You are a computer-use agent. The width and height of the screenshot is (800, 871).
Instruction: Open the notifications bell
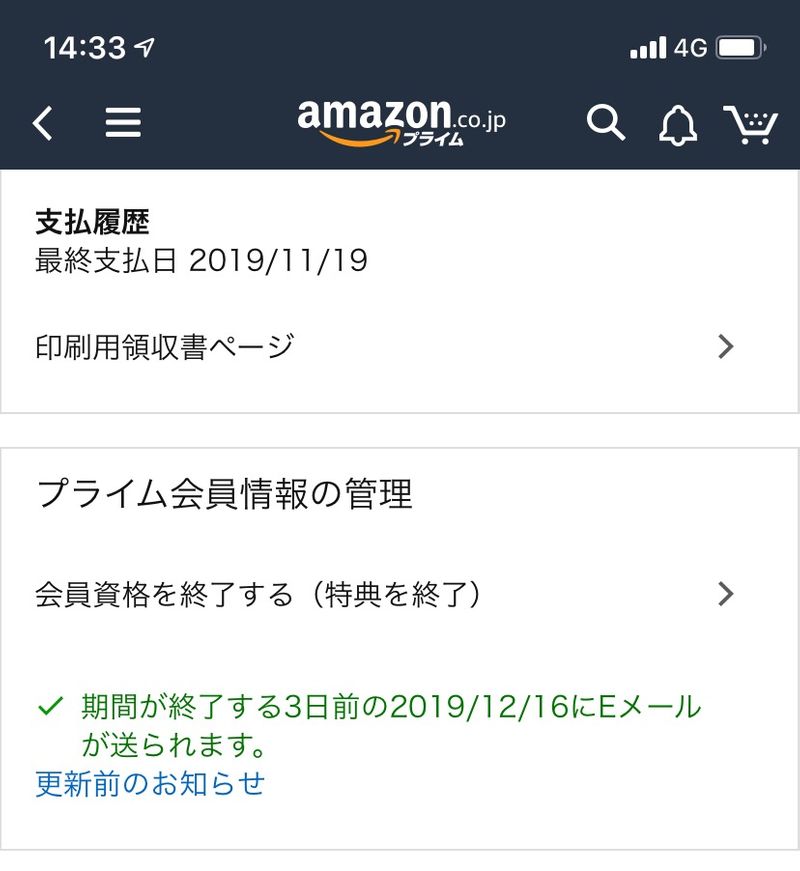(677, 125)
